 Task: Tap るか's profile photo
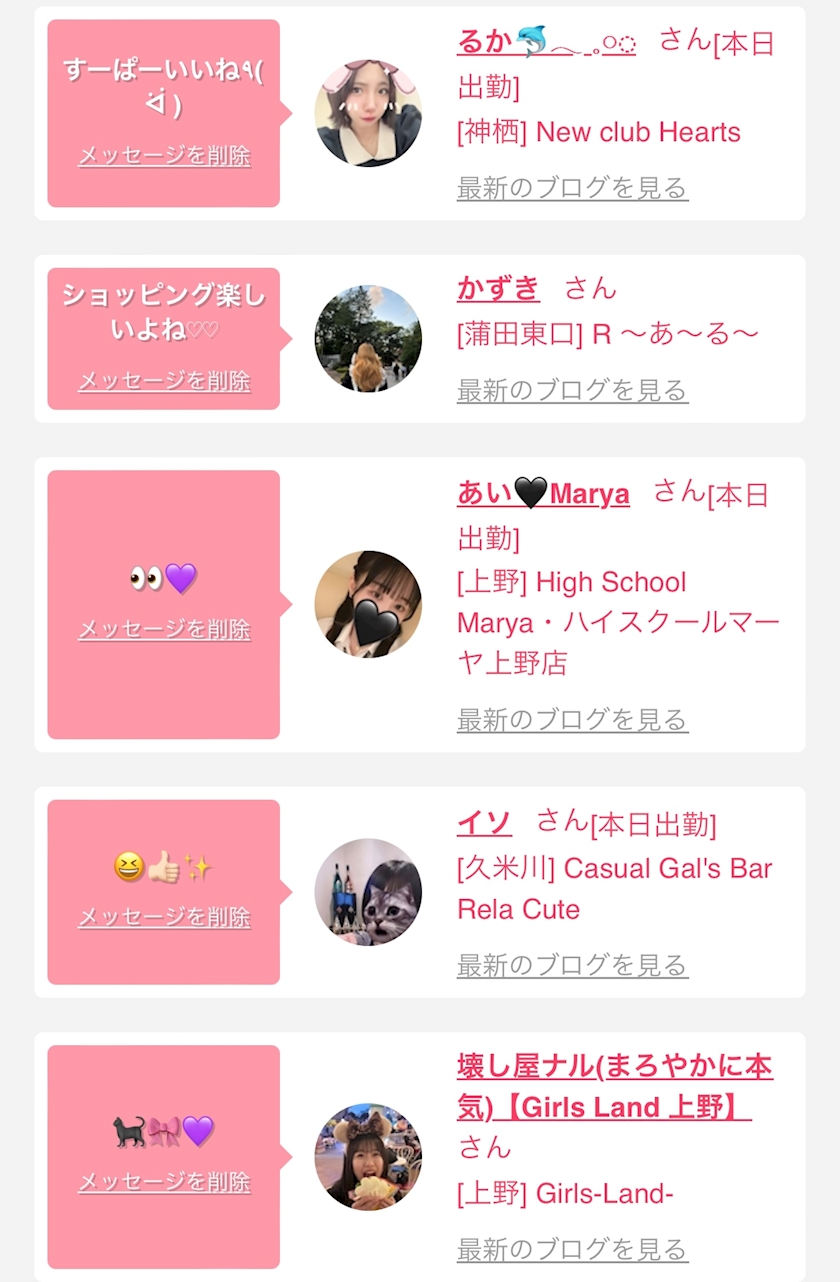click(368, 112)
